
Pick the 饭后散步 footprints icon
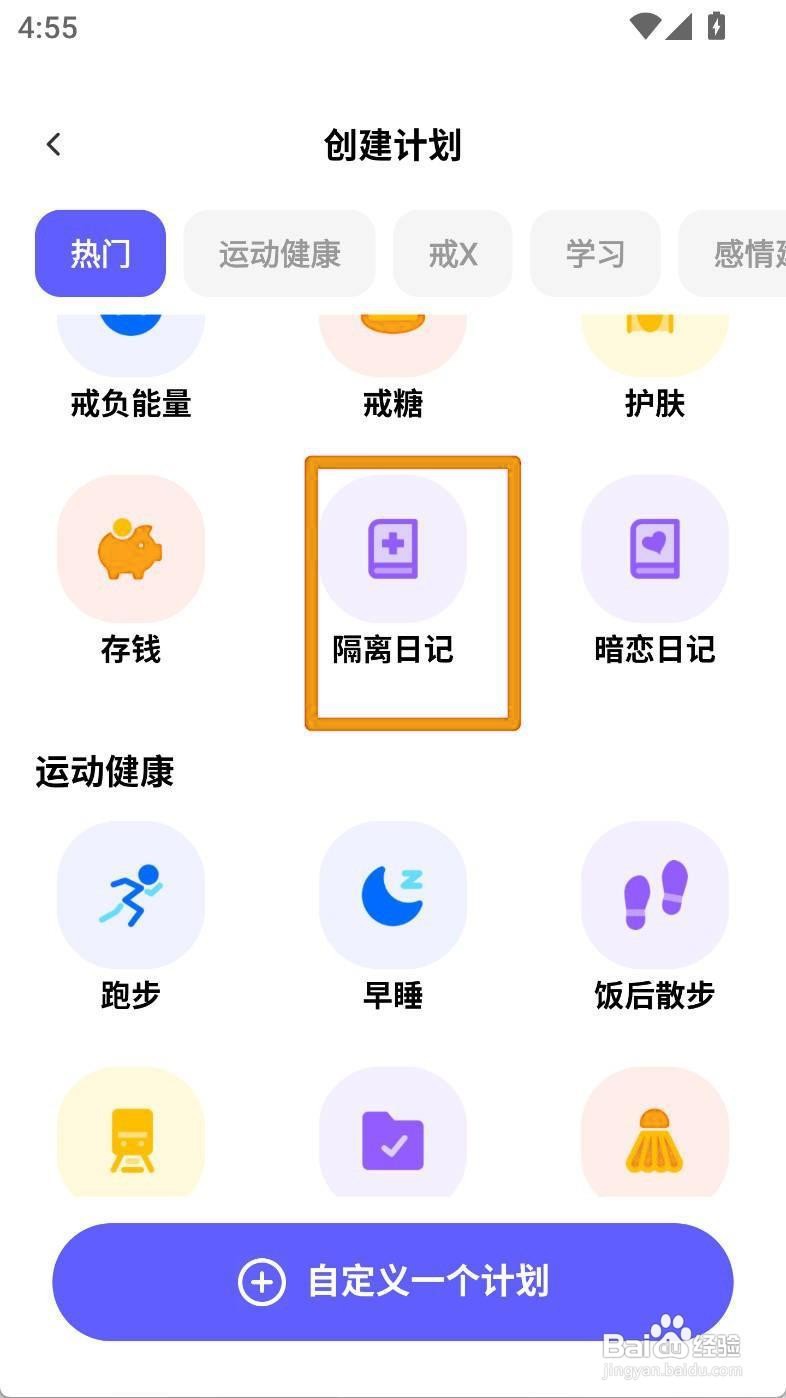click(655, 893)
